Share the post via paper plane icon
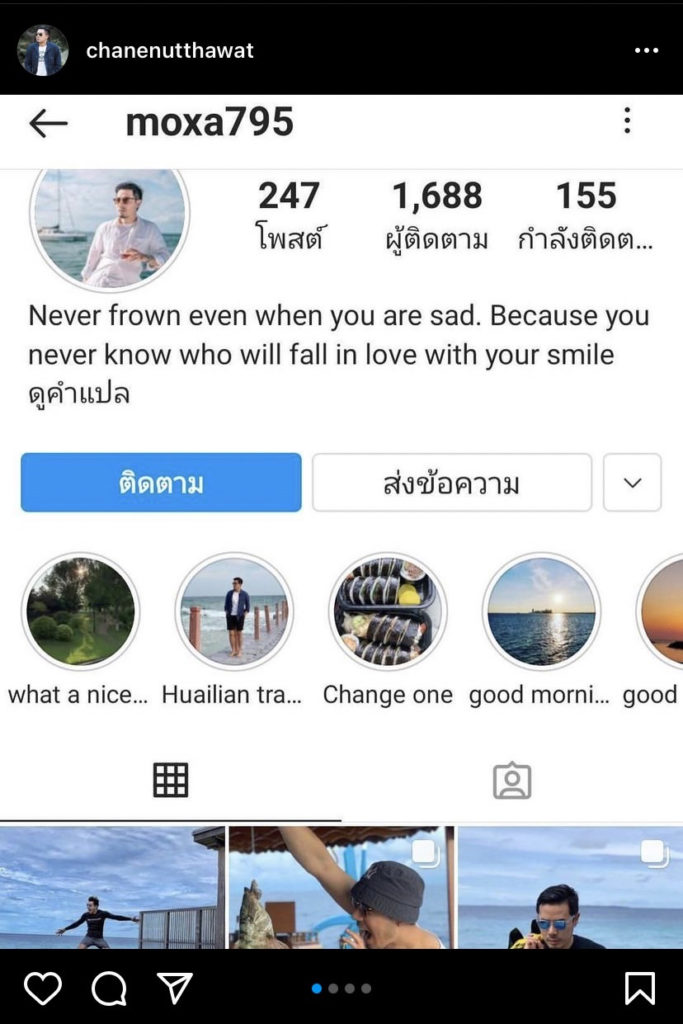 (175, 988)
